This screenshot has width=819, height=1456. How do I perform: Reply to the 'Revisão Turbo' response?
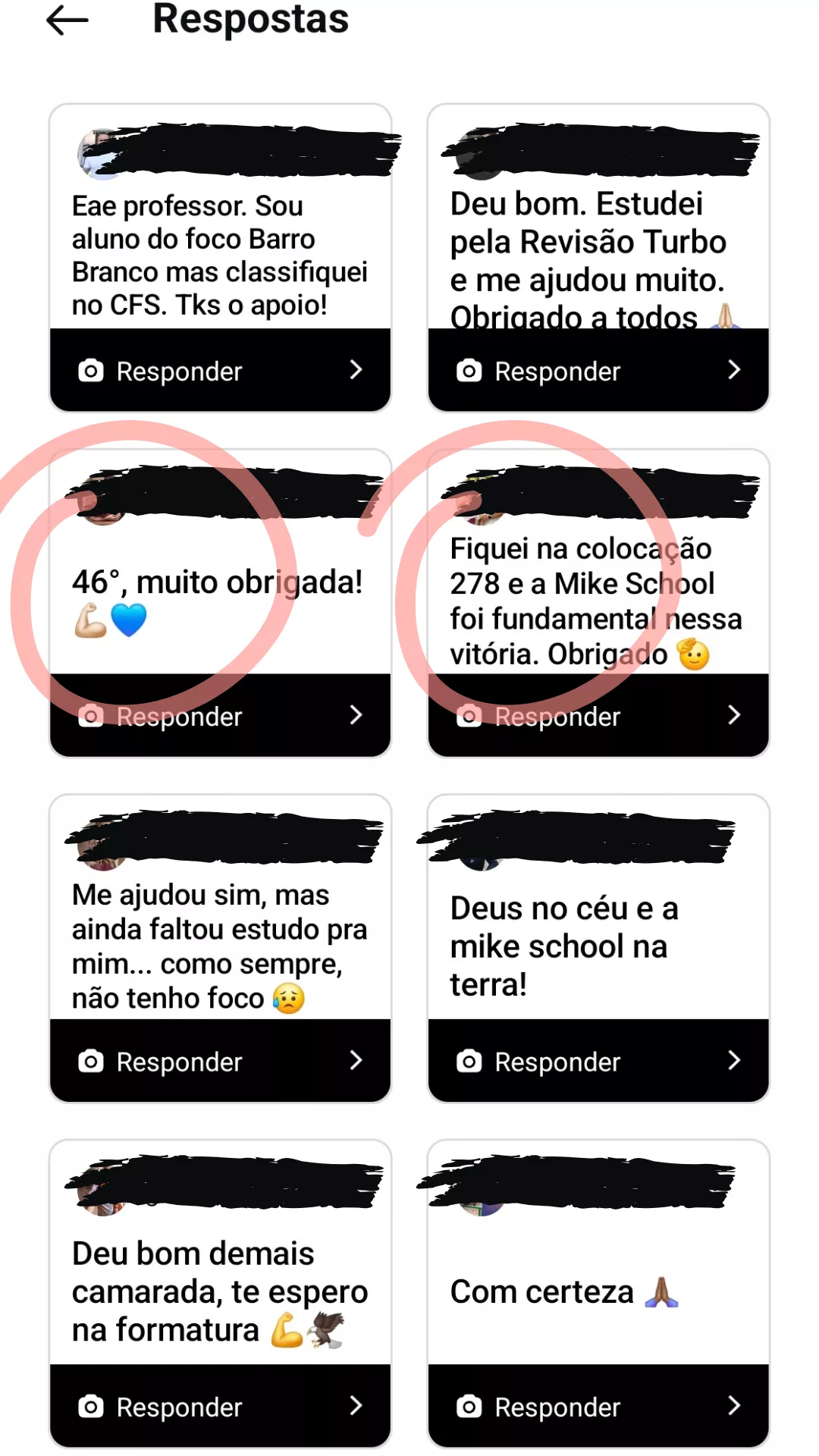[x=598, y=371]
